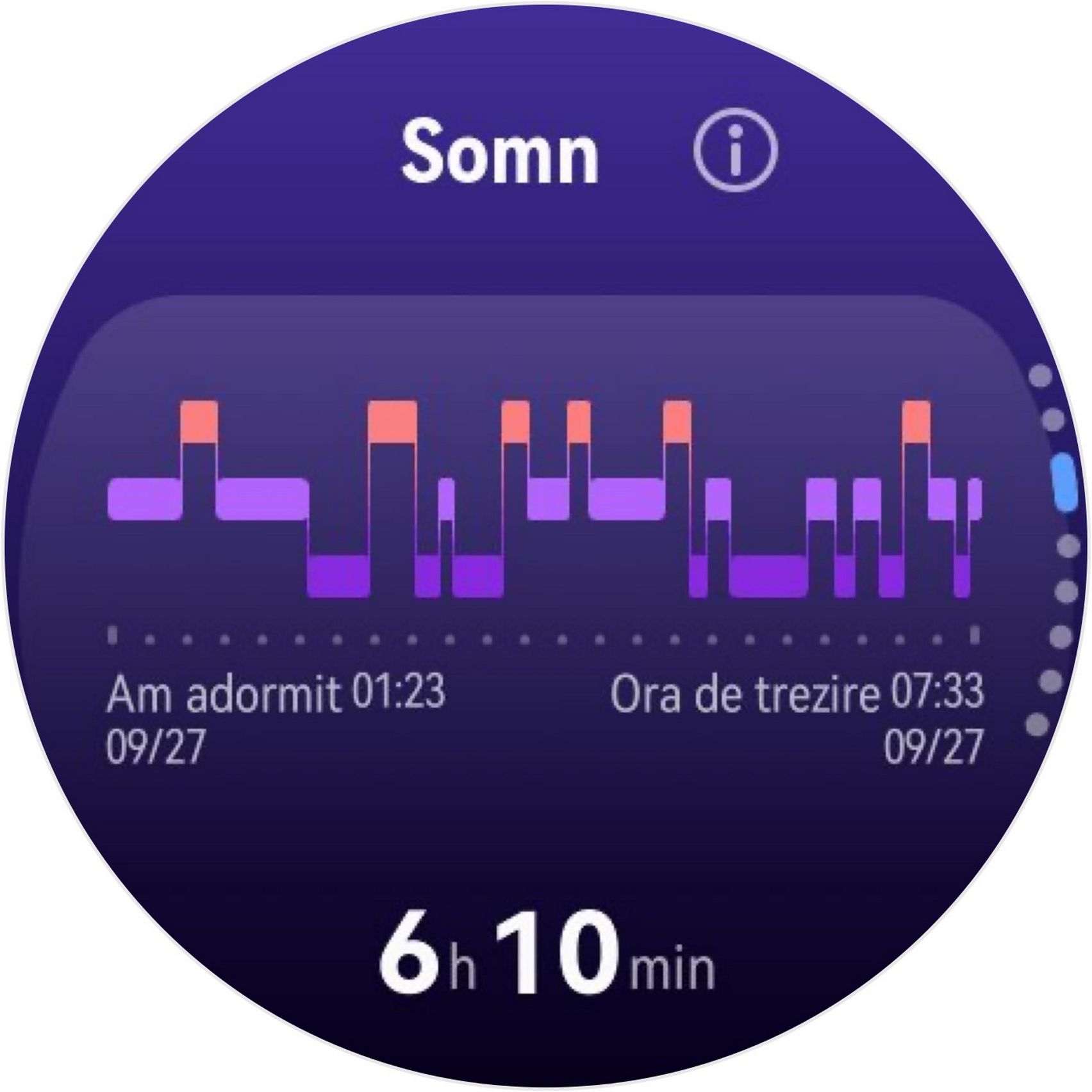Open the sleep stages chart card

545,532
